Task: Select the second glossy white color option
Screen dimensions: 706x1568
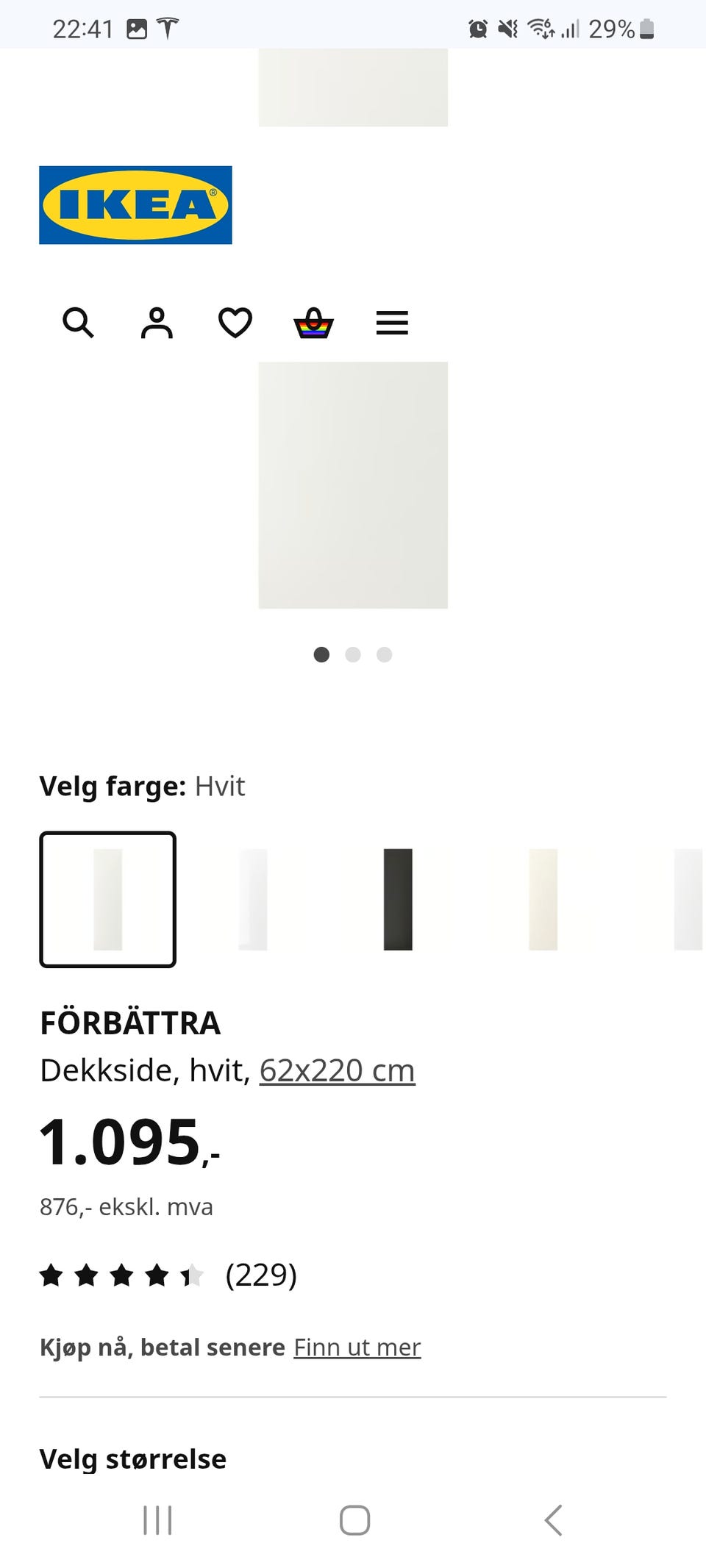Action: coord(254,898)
